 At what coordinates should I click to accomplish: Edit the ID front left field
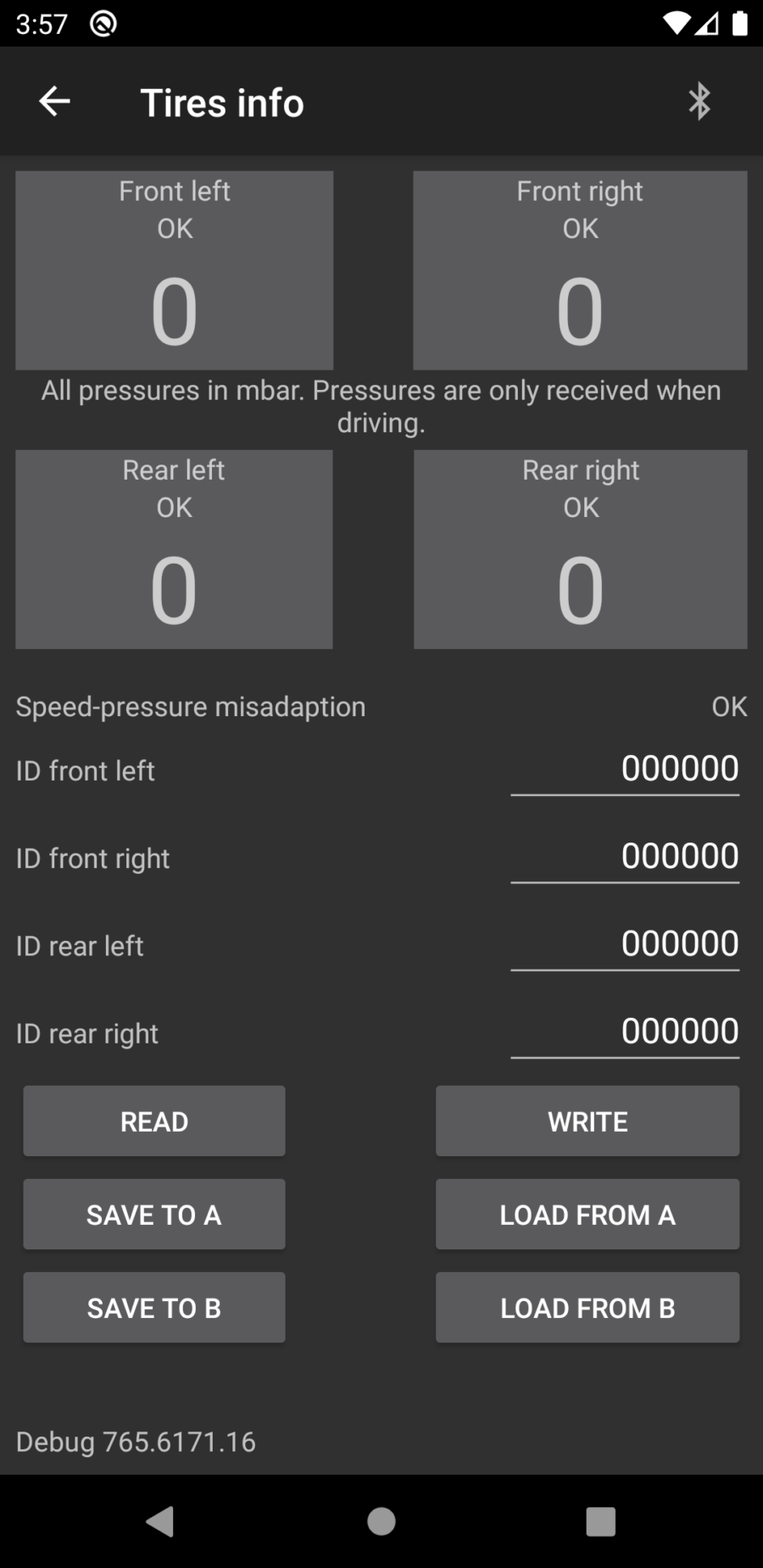[625, 770]
